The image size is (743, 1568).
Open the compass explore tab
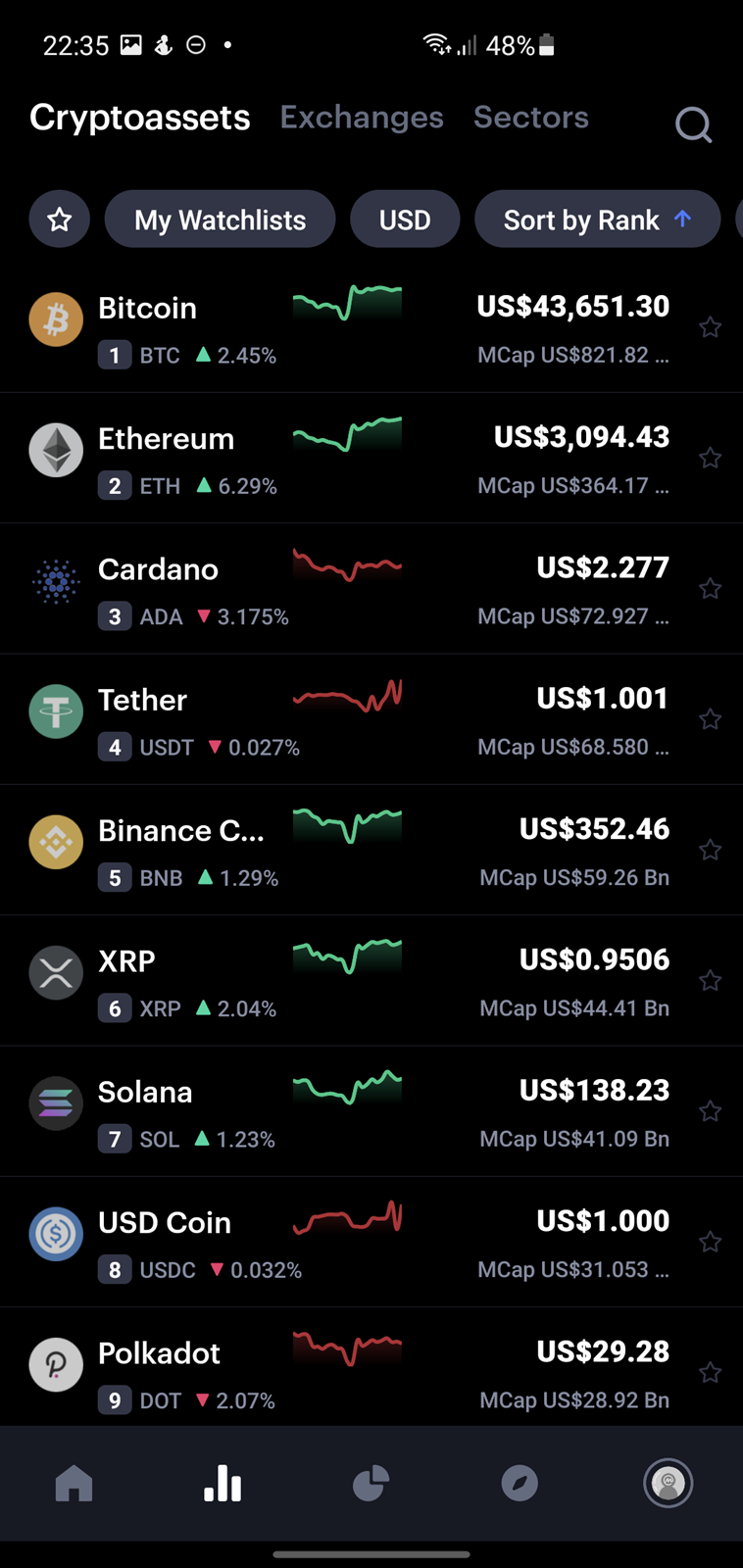point(520,1484)
